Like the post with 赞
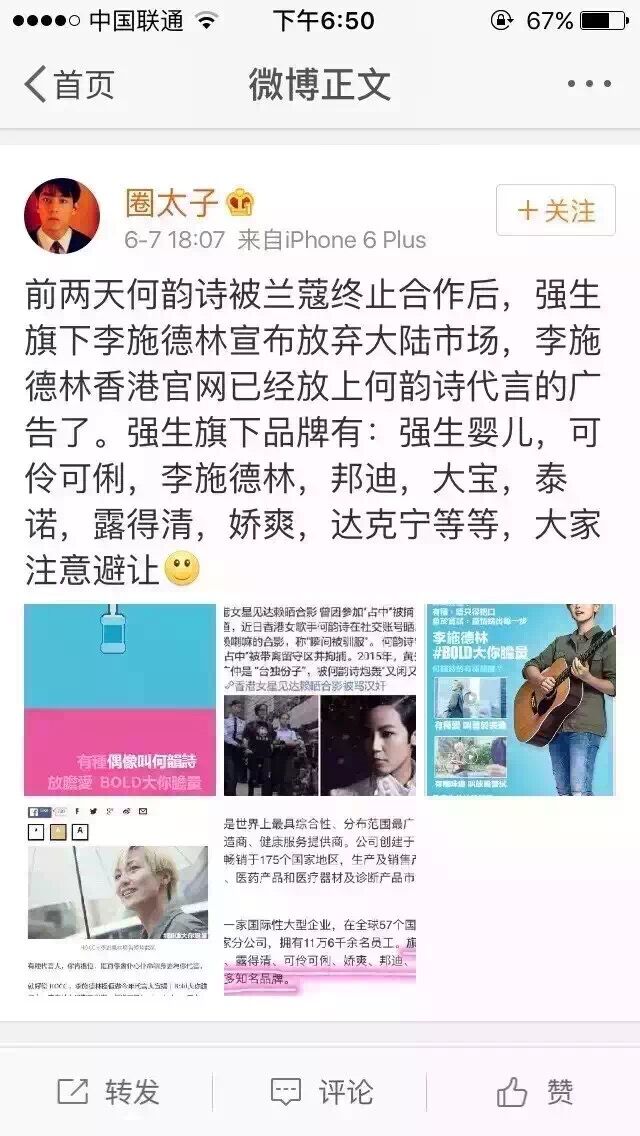The height and width of the screenshot is (1136, 640). pyautogui.click(x=535, y=1092)
